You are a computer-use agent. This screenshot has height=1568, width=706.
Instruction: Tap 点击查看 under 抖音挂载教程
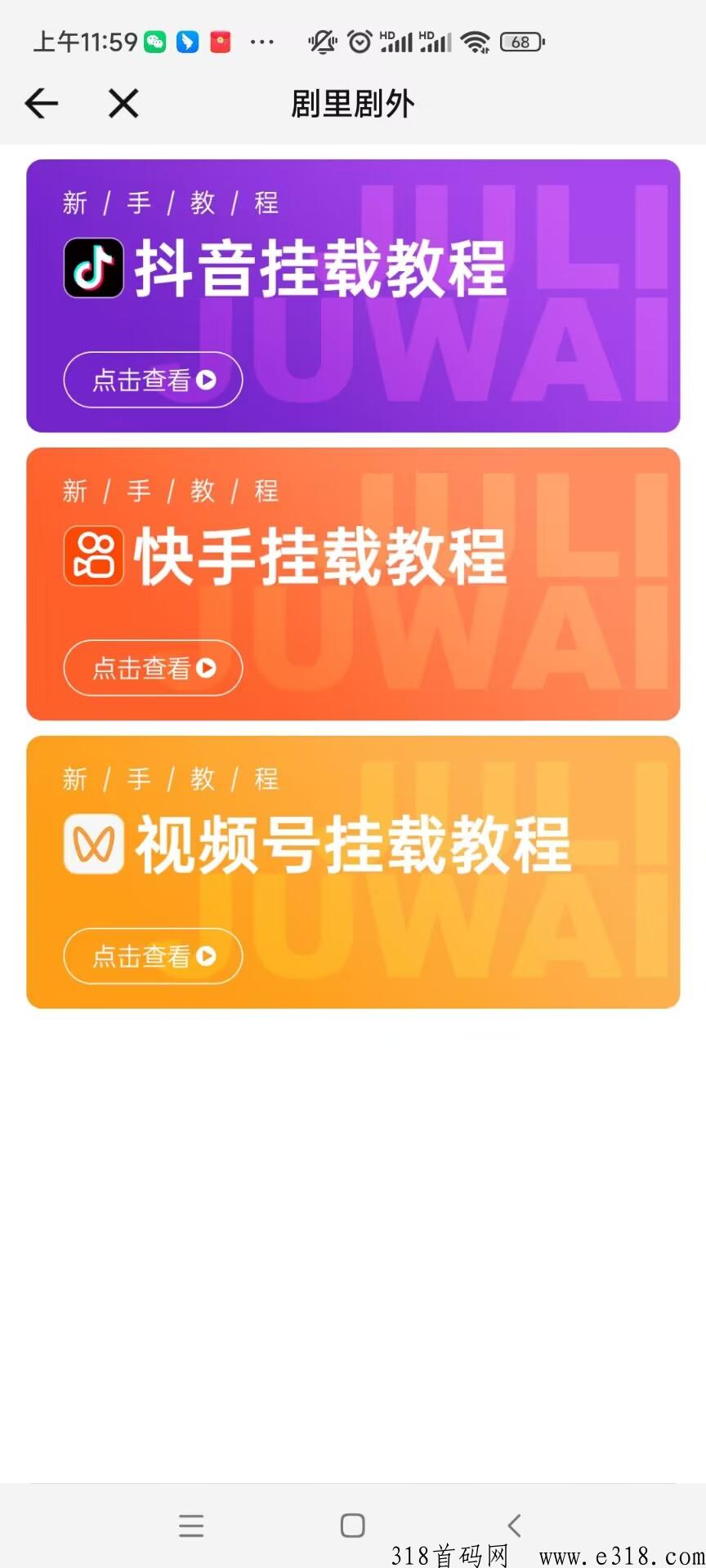[x=153, y=380]
